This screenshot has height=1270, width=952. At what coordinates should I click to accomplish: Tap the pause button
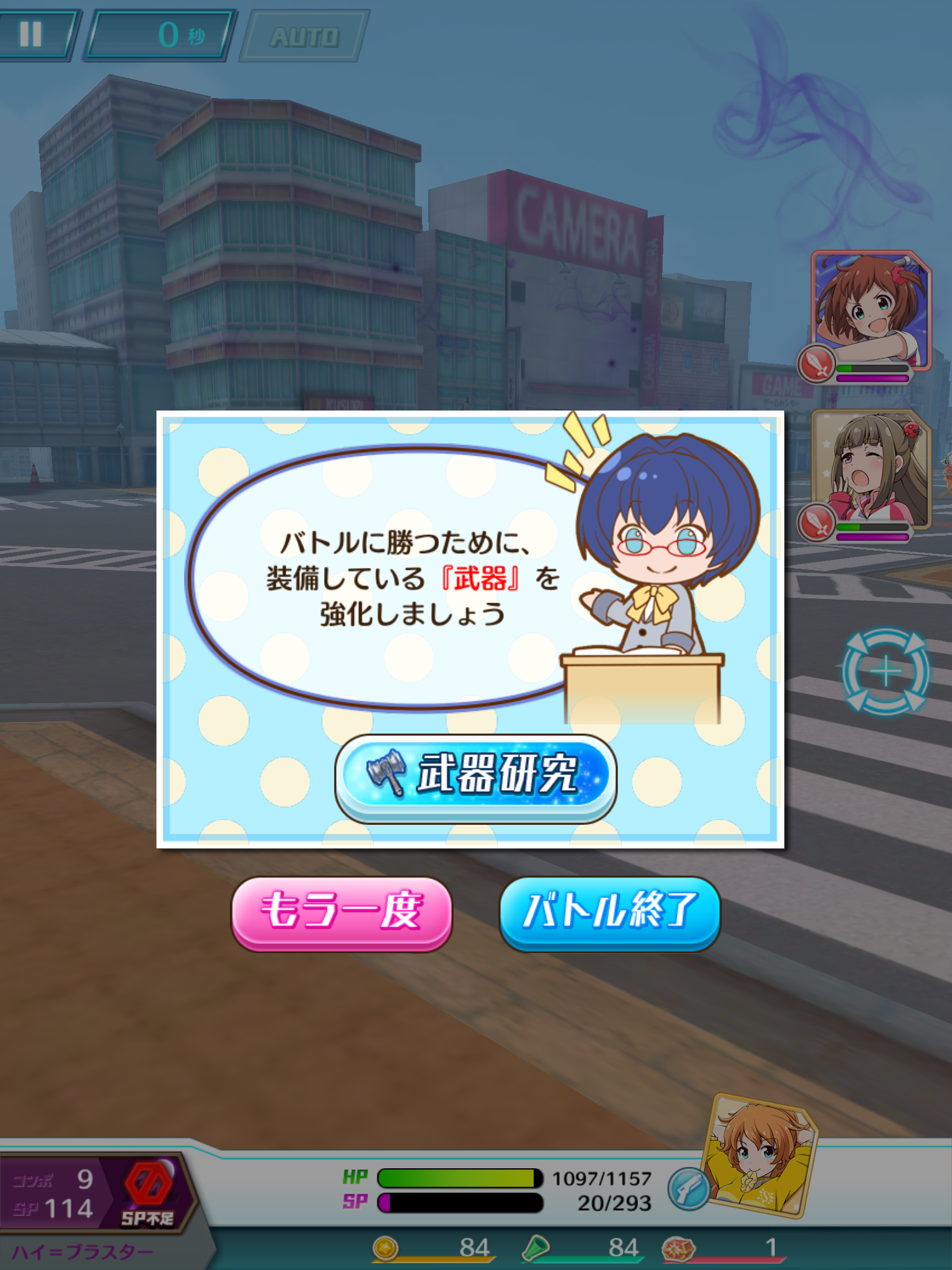[x=31, y=35]
